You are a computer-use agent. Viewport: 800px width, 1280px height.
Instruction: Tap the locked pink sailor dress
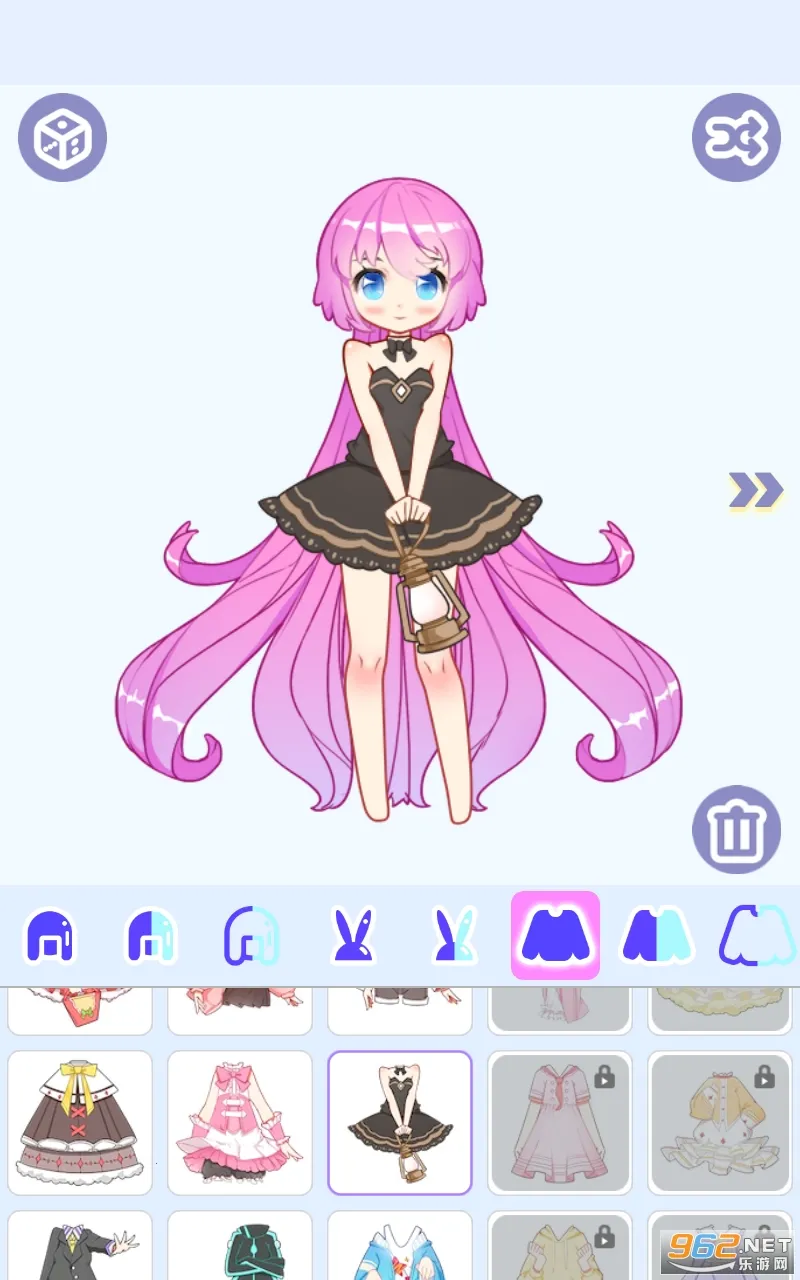(560, 1122)
